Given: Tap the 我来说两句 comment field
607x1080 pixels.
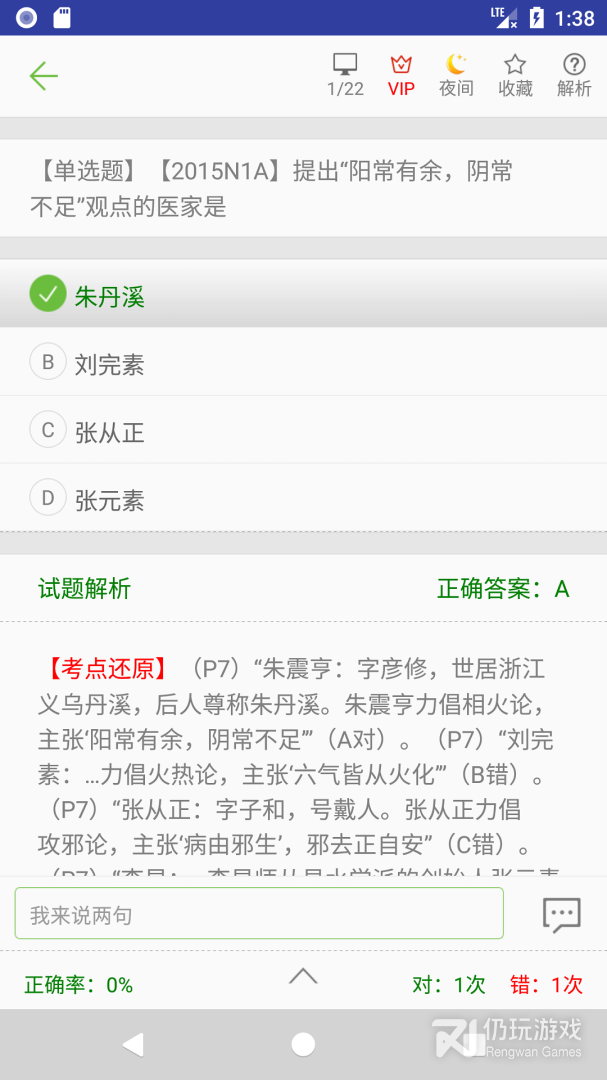Looking at the screenshot, I should (259, 914).
